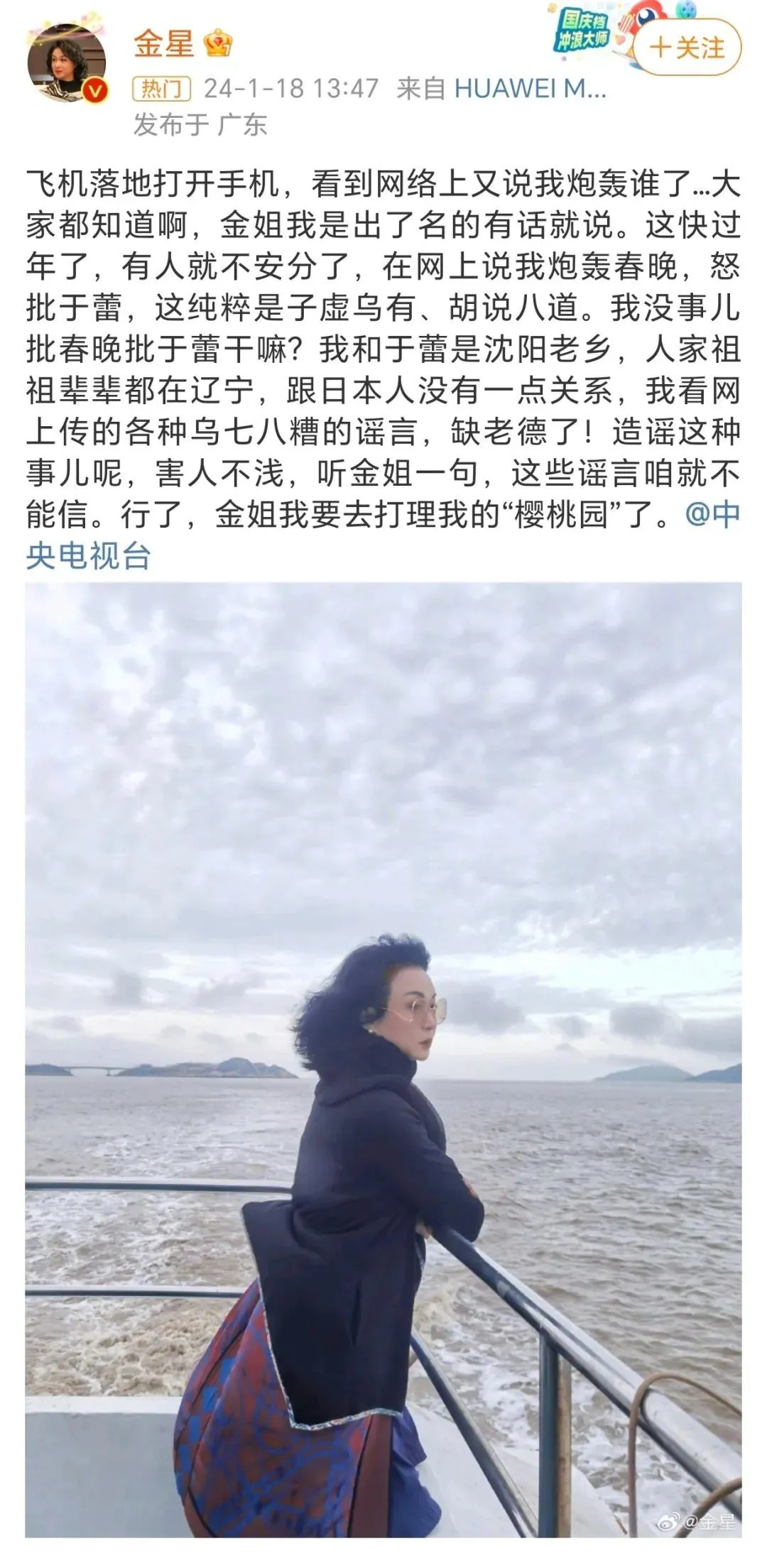Follow 金星 with the 关注 button

pos(687,48)
